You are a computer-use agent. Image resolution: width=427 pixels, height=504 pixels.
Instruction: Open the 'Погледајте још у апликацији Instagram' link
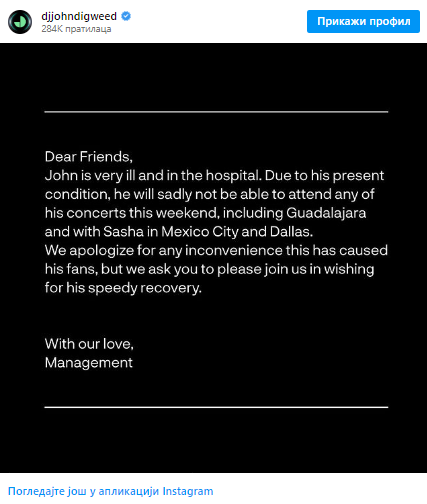[110, 491]
